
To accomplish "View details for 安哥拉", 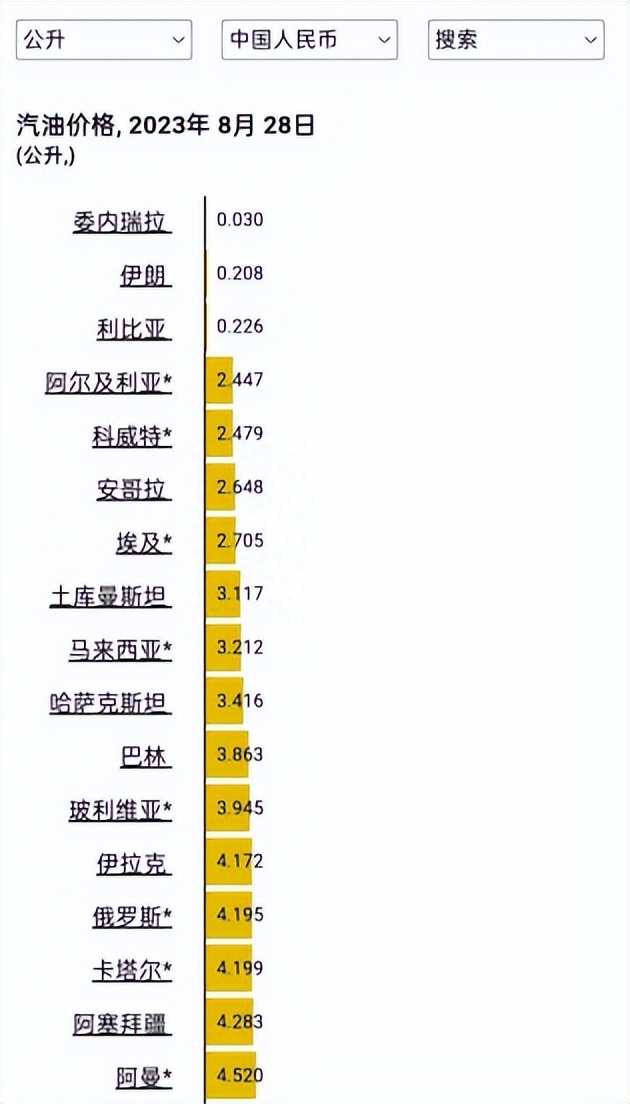I will 134,489.
